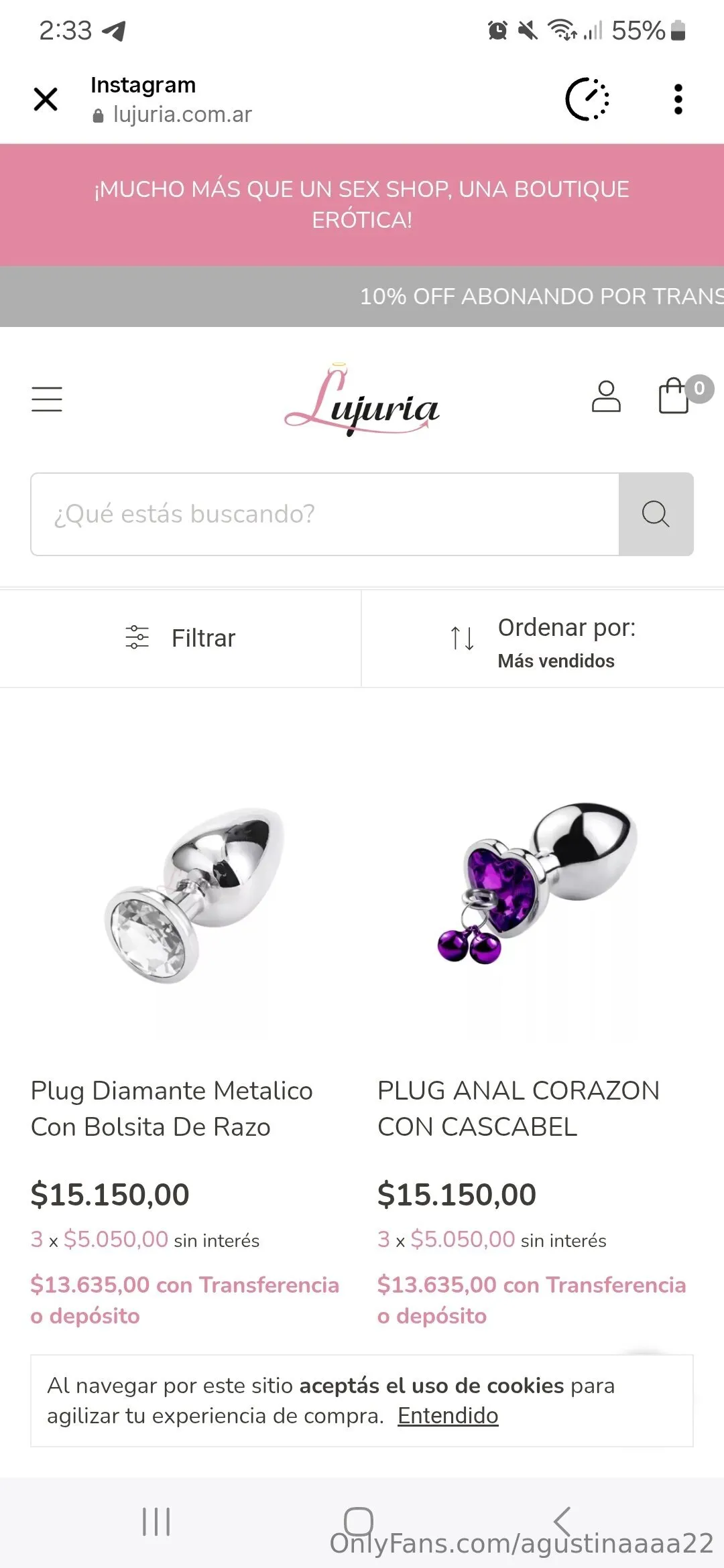Go to the Lujuria logo homepage
Image resolution: width=724 pixels, height=1568 pixels.
(x=362, y=401)
